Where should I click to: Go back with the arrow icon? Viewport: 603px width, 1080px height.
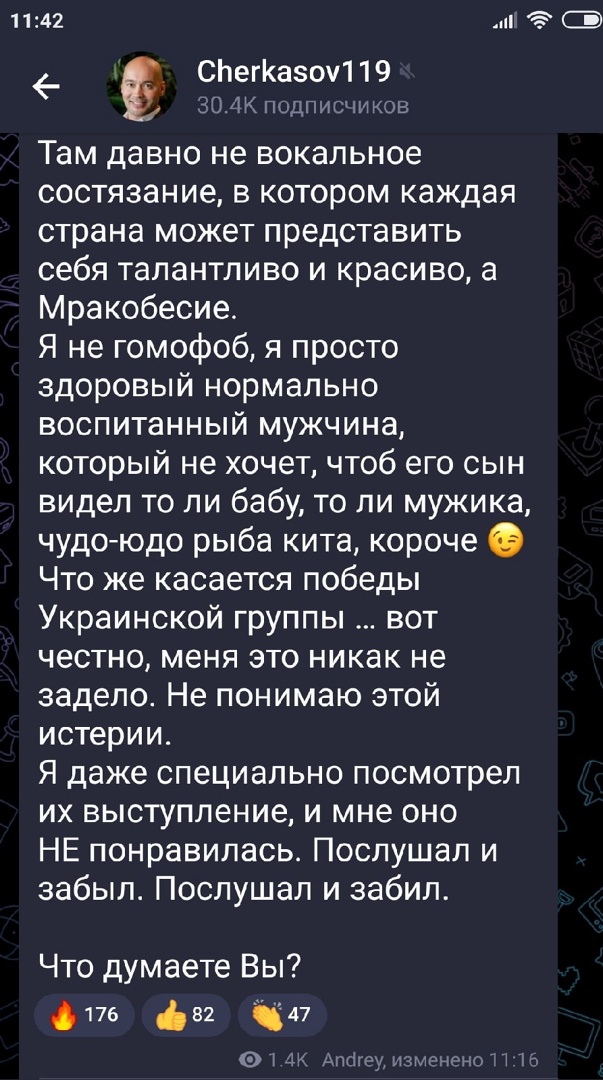coord(45,87)
